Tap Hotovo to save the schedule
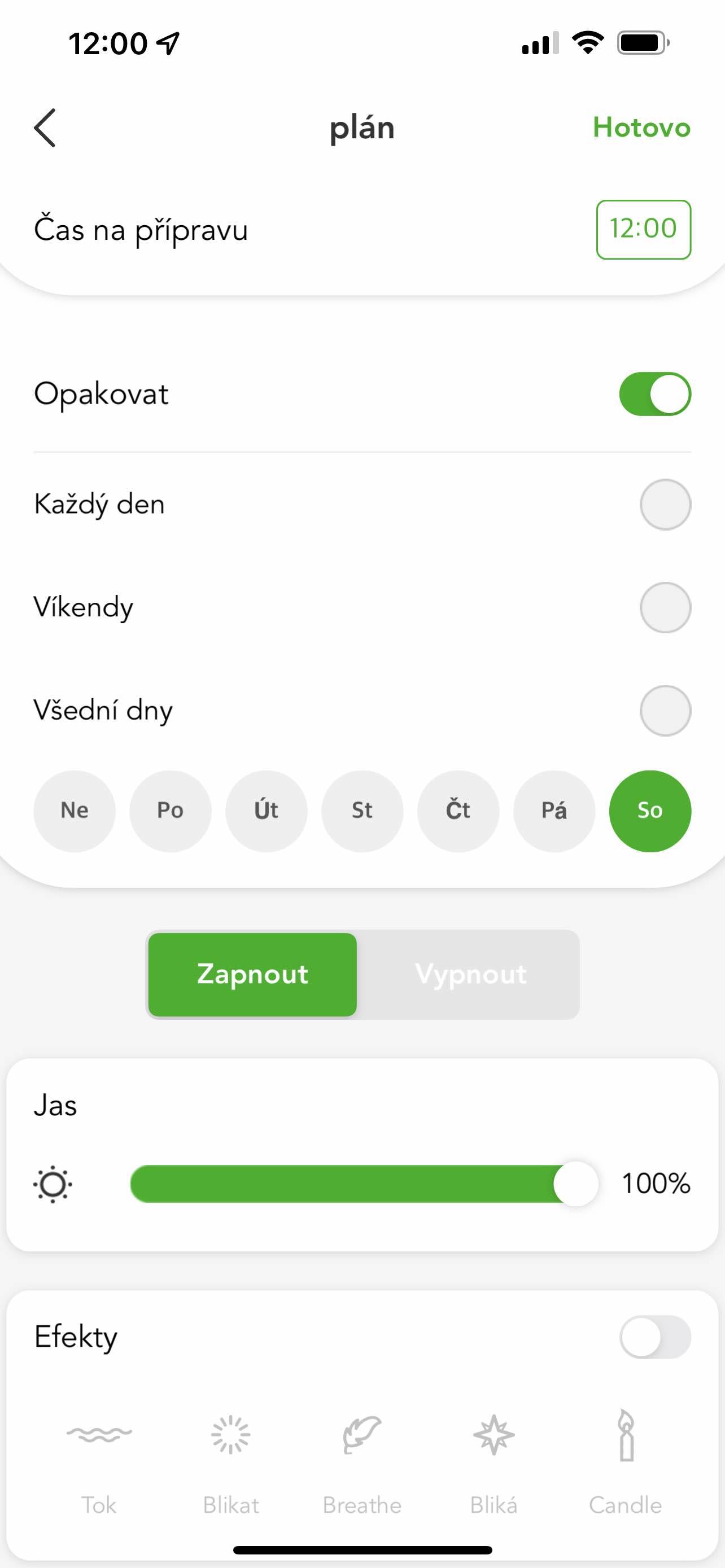 coord(641,128)
